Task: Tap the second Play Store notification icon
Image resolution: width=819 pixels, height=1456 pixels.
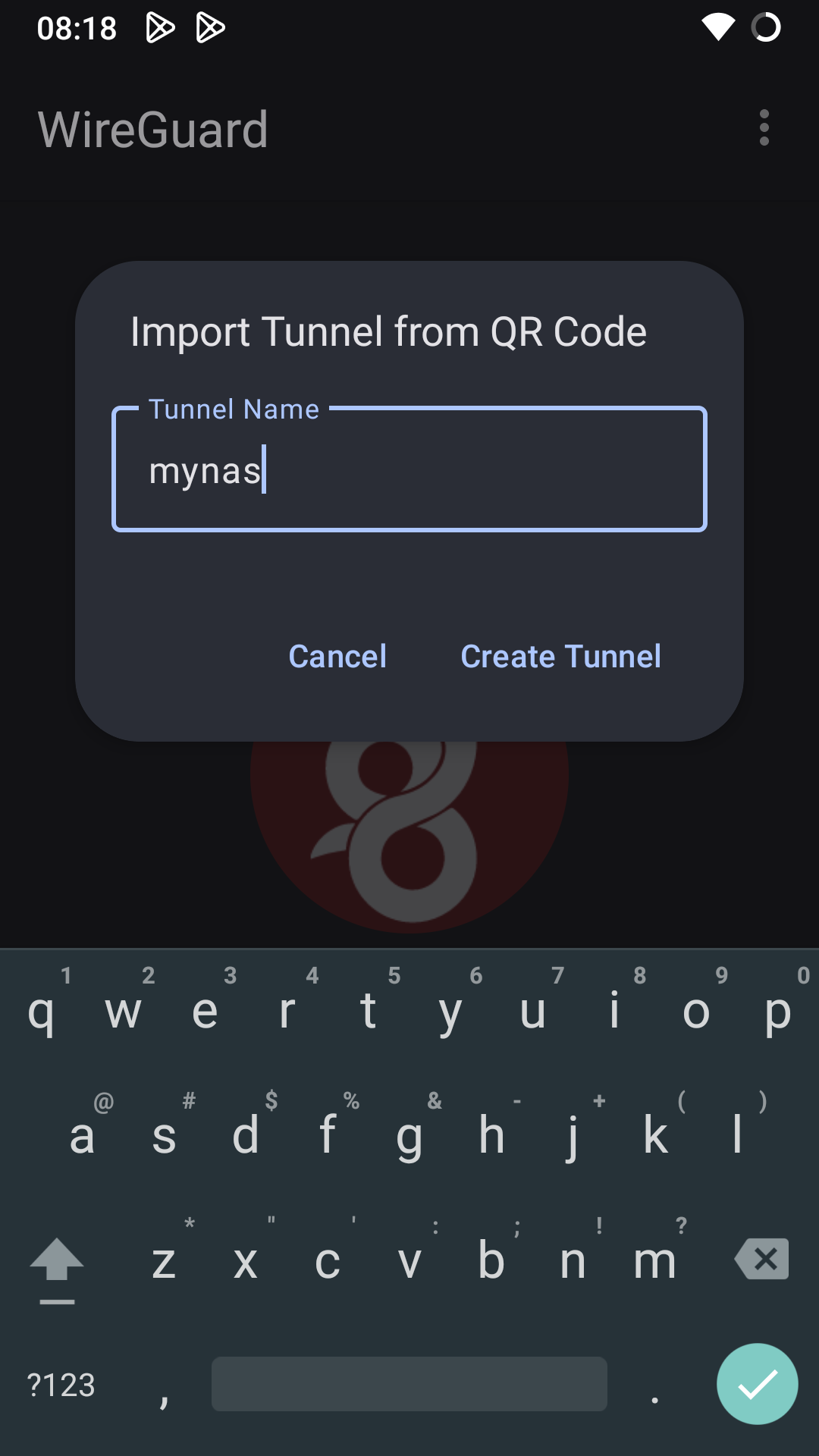Action: (211, 27)
